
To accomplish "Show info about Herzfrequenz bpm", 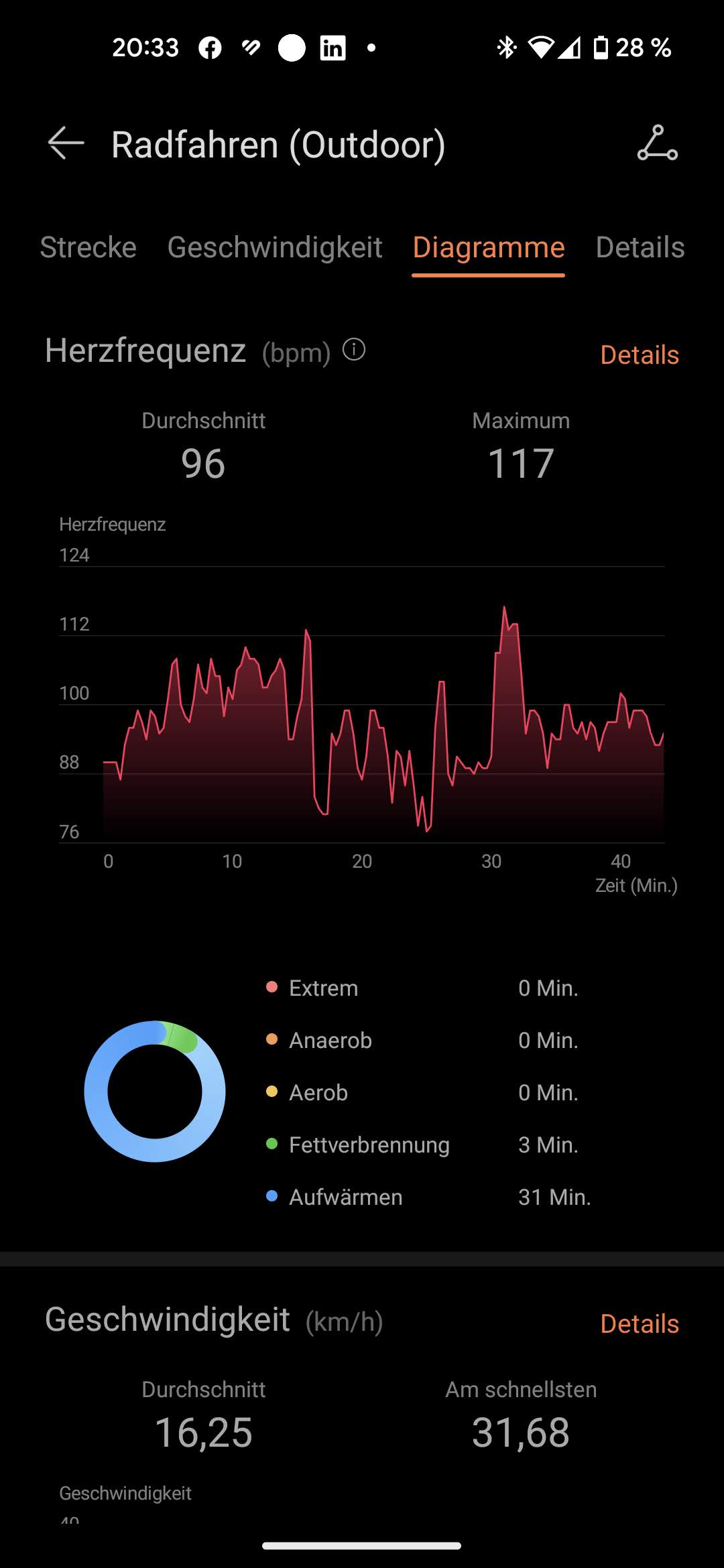I will (354, 349).
